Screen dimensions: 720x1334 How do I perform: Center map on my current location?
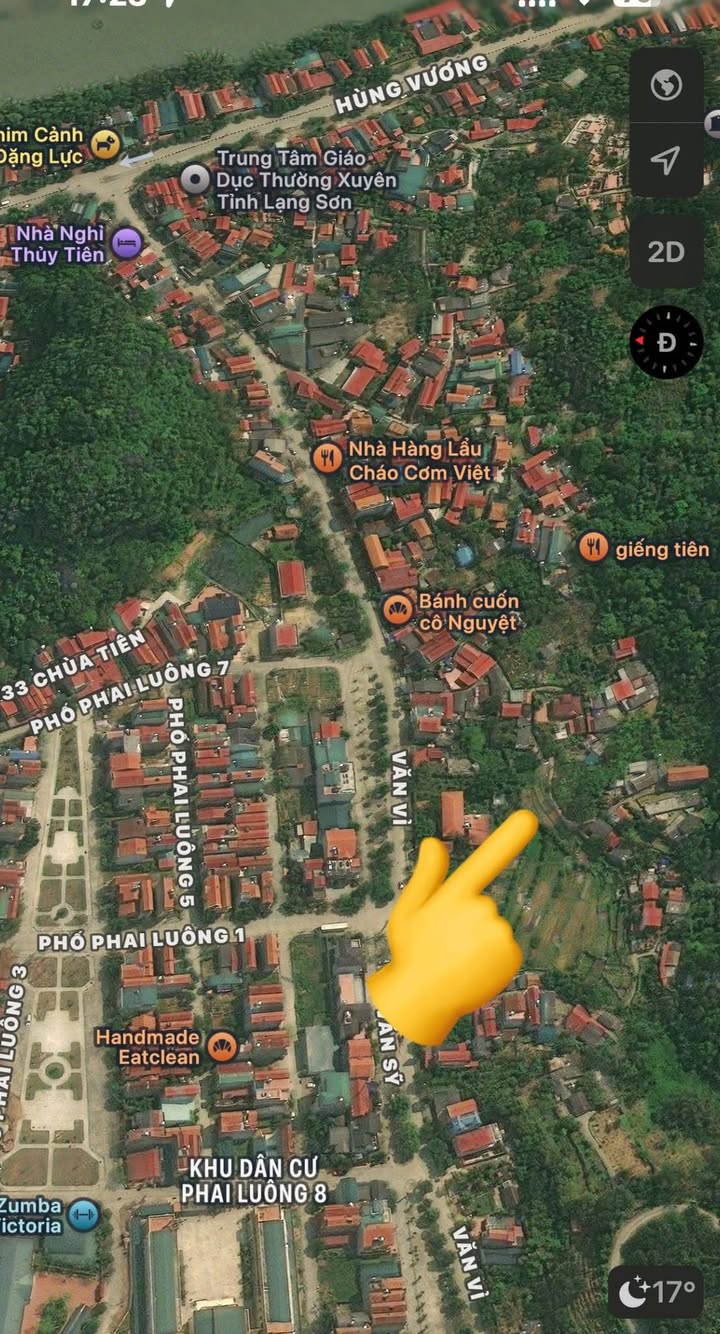pos(666,160)
